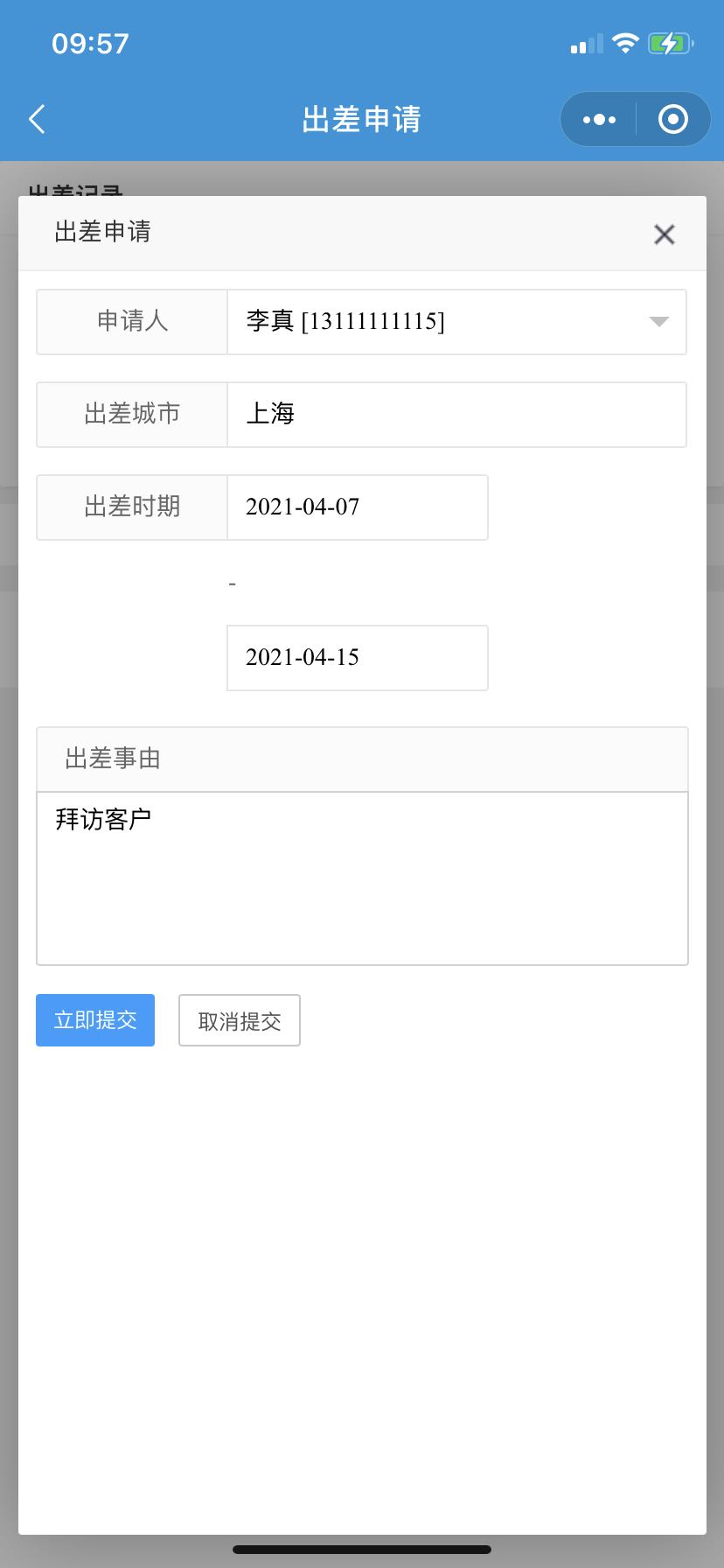Close the 出差申请 dialog
This screenshot has width=724, height=1568.
(664, 234)
